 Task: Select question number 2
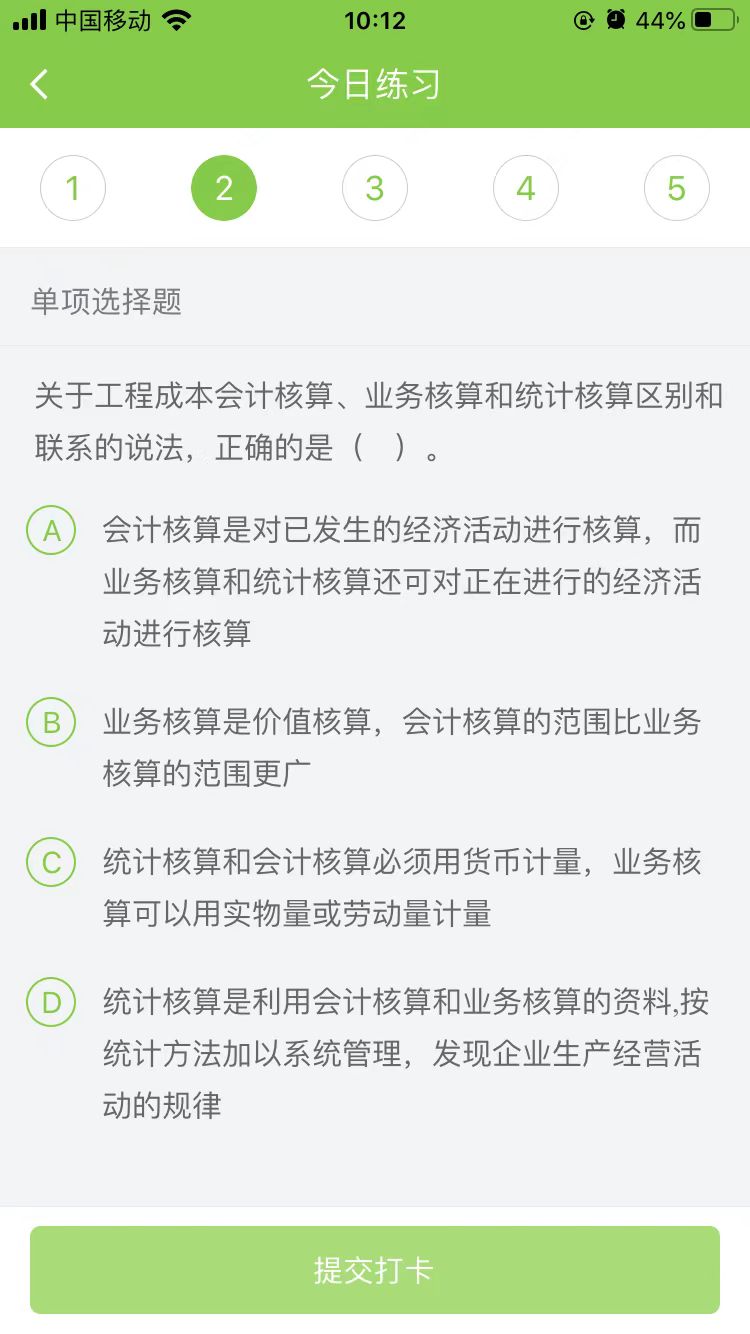click(224, 188)
